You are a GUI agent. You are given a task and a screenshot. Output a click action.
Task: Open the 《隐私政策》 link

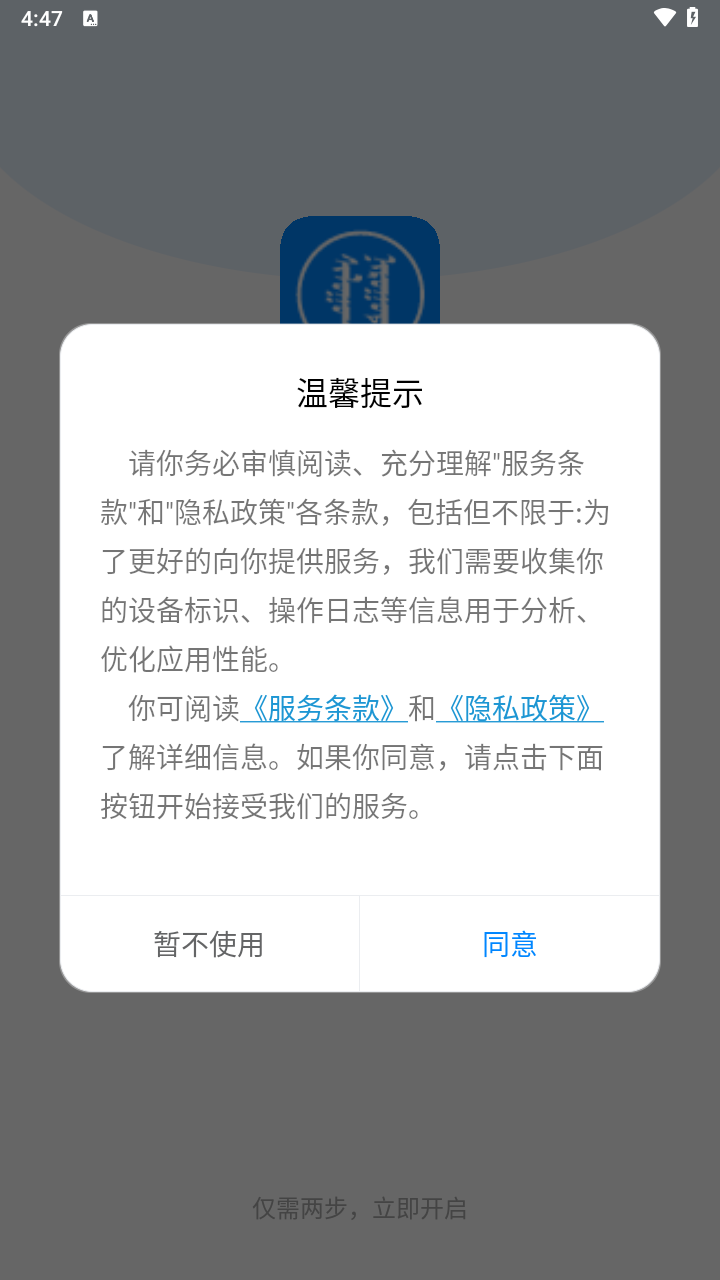(x=520, y=708)
